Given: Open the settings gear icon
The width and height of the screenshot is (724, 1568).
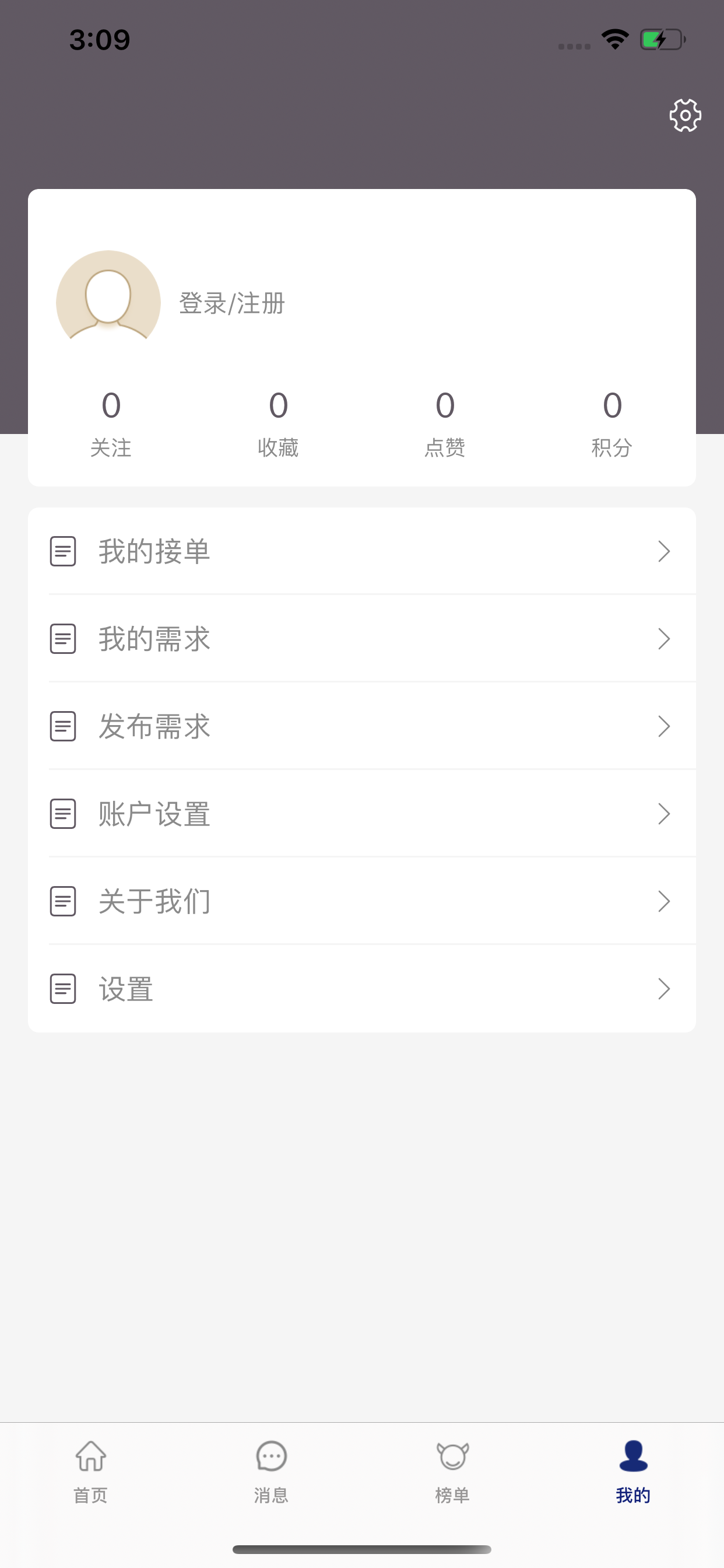Looking at the screenshot, I should [685, 115].
